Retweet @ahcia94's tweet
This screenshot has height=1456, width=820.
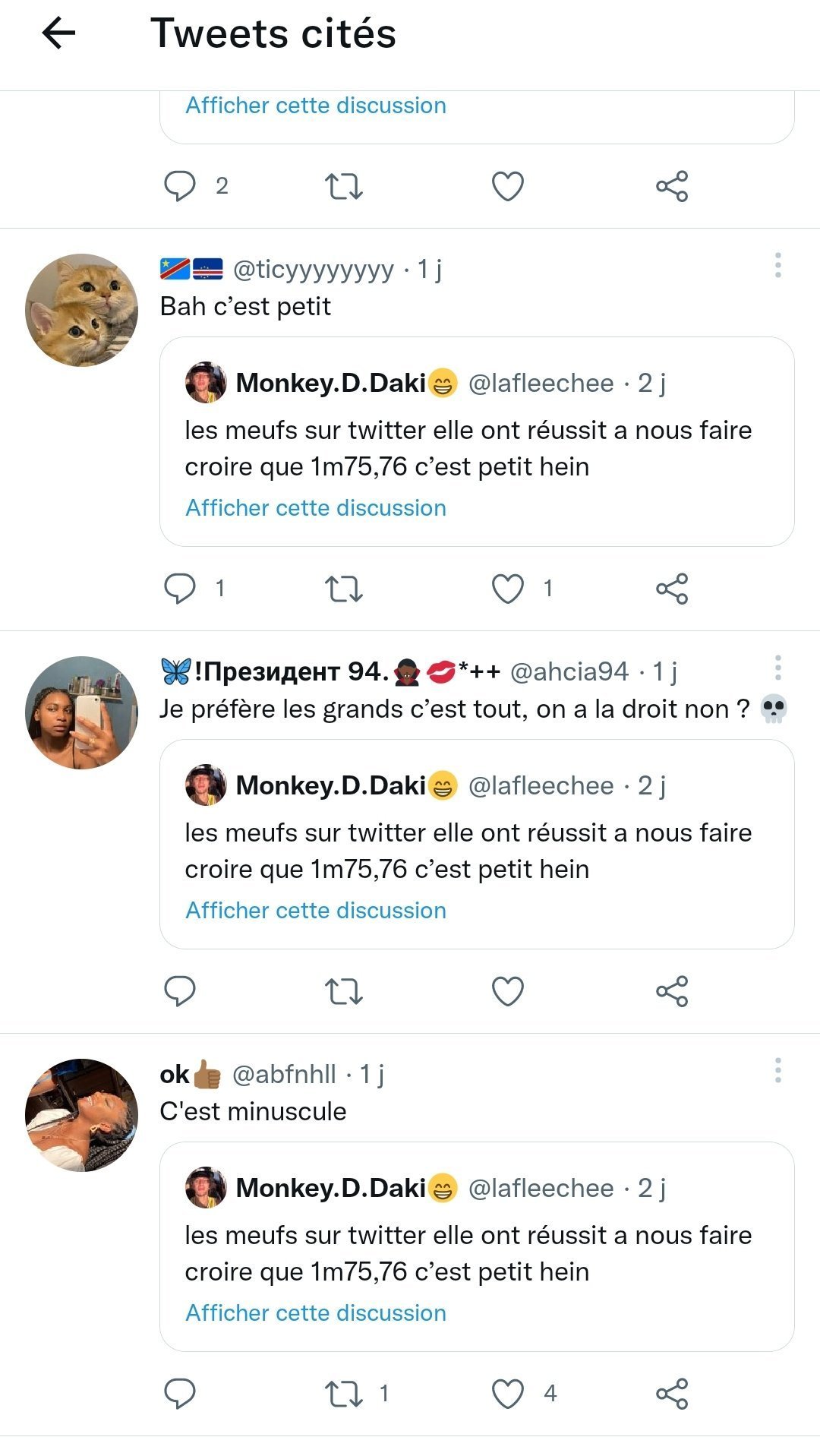[344, 991]
